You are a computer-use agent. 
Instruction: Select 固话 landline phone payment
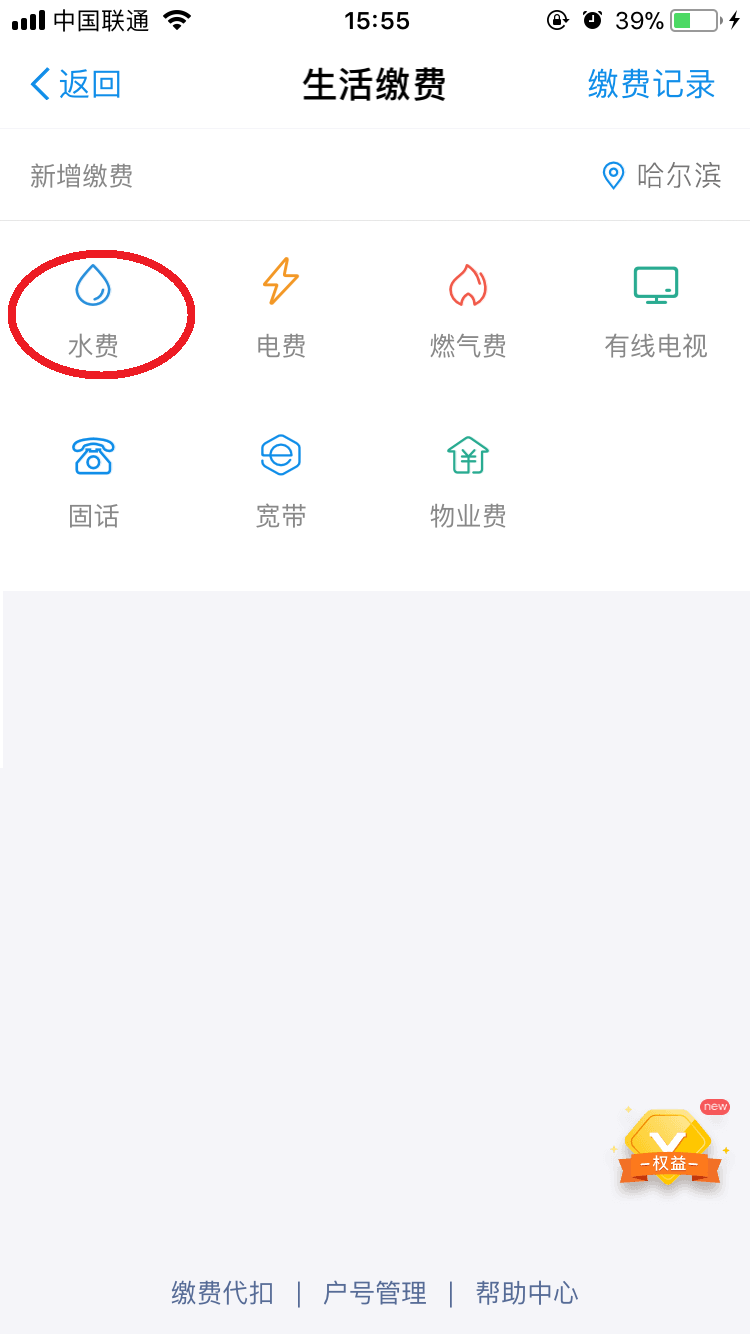(94, 481)
